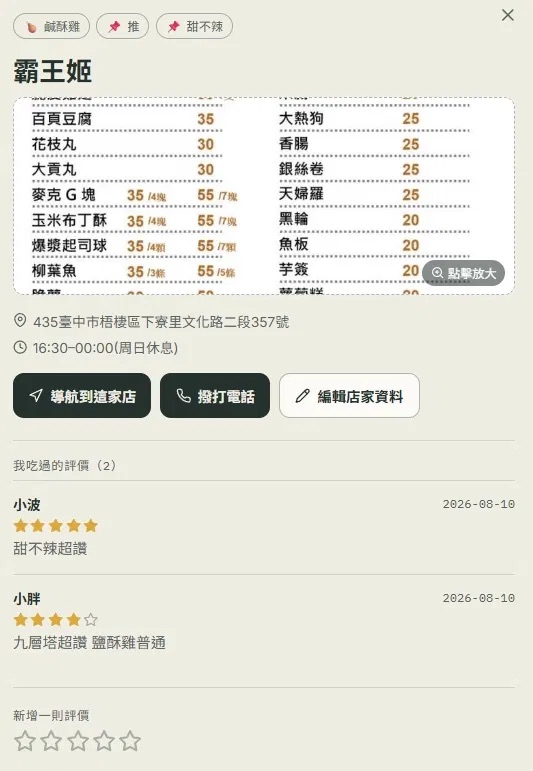
Task: Edit store info with 編輯店家資料
Action: [349, 395]
